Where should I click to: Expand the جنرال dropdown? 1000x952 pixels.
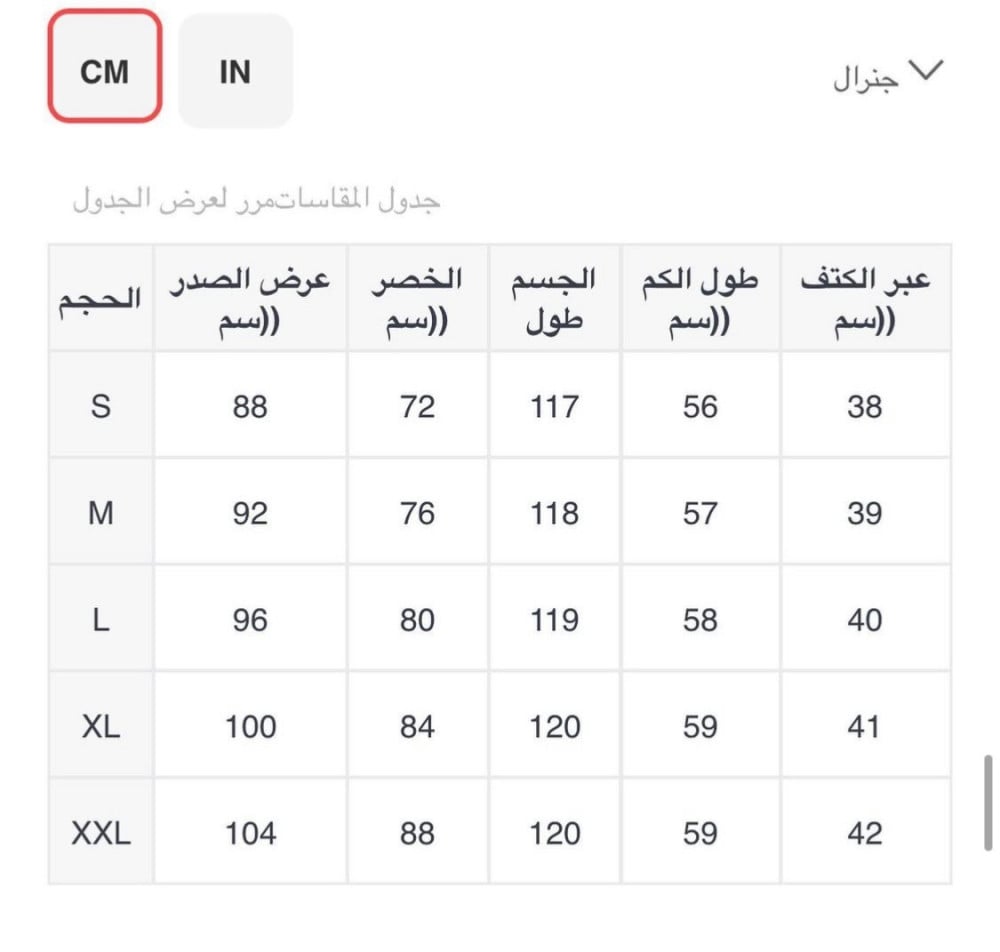pos(888,76)
